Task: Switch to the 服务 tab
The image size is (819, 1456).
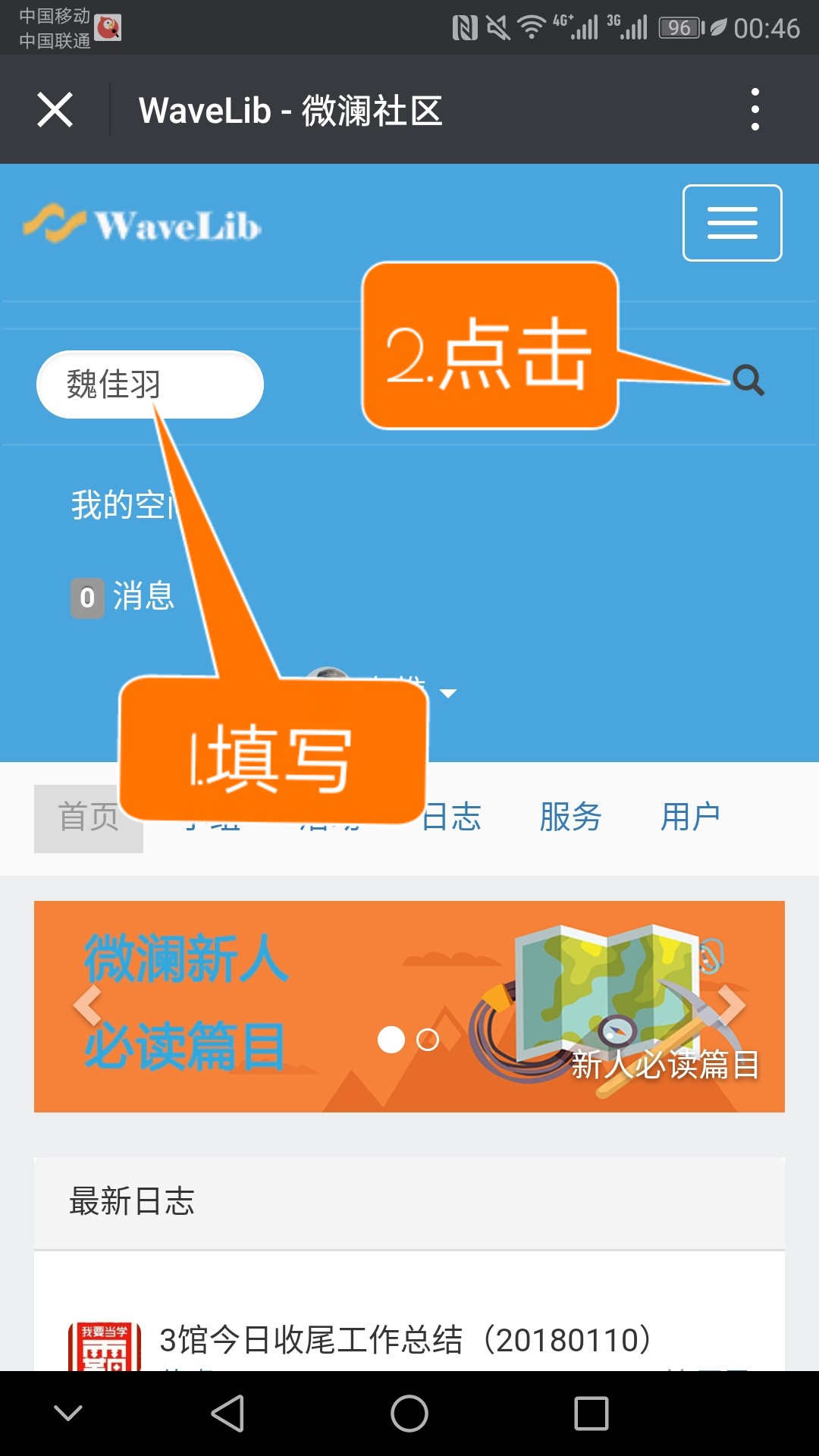Action: [570, 817]
